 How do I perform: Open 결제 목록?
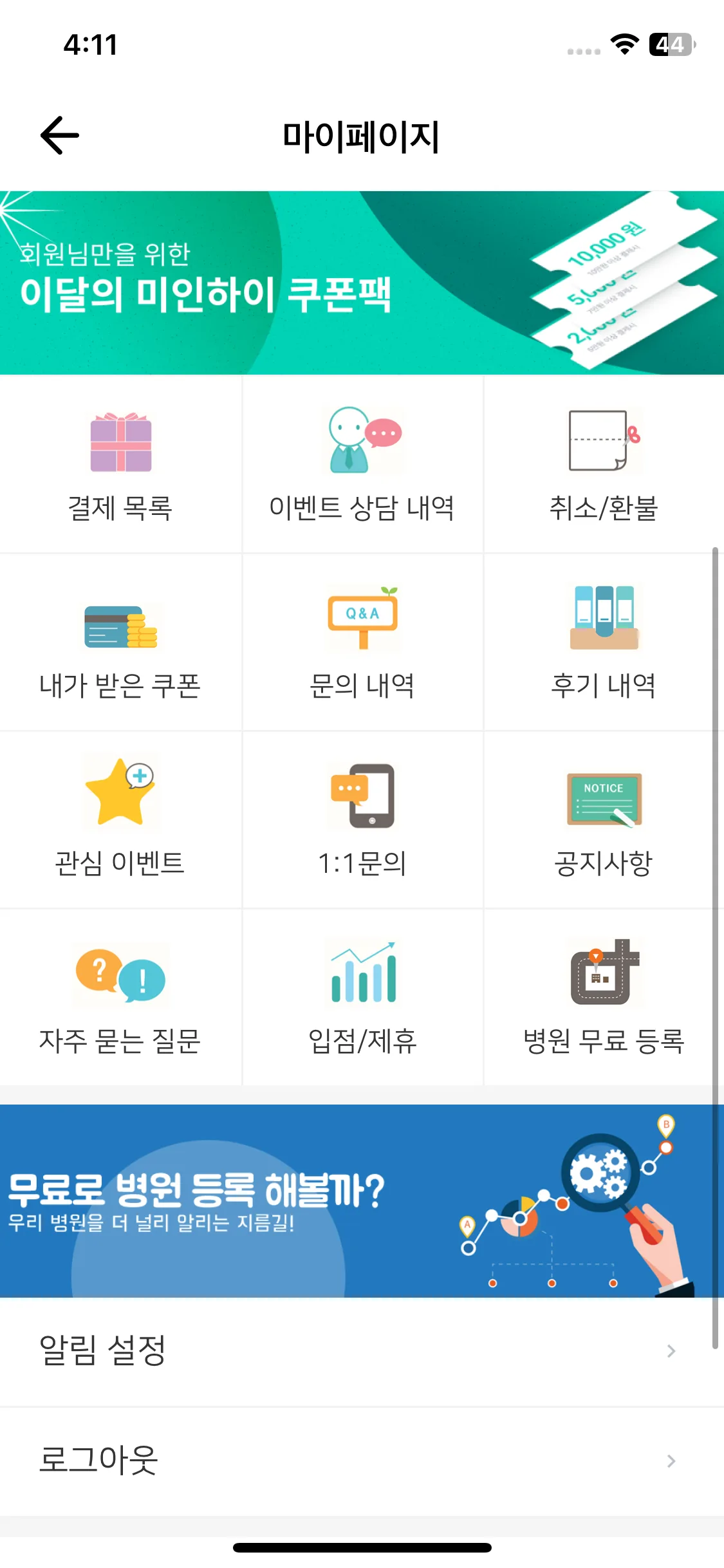coord(120,465)
